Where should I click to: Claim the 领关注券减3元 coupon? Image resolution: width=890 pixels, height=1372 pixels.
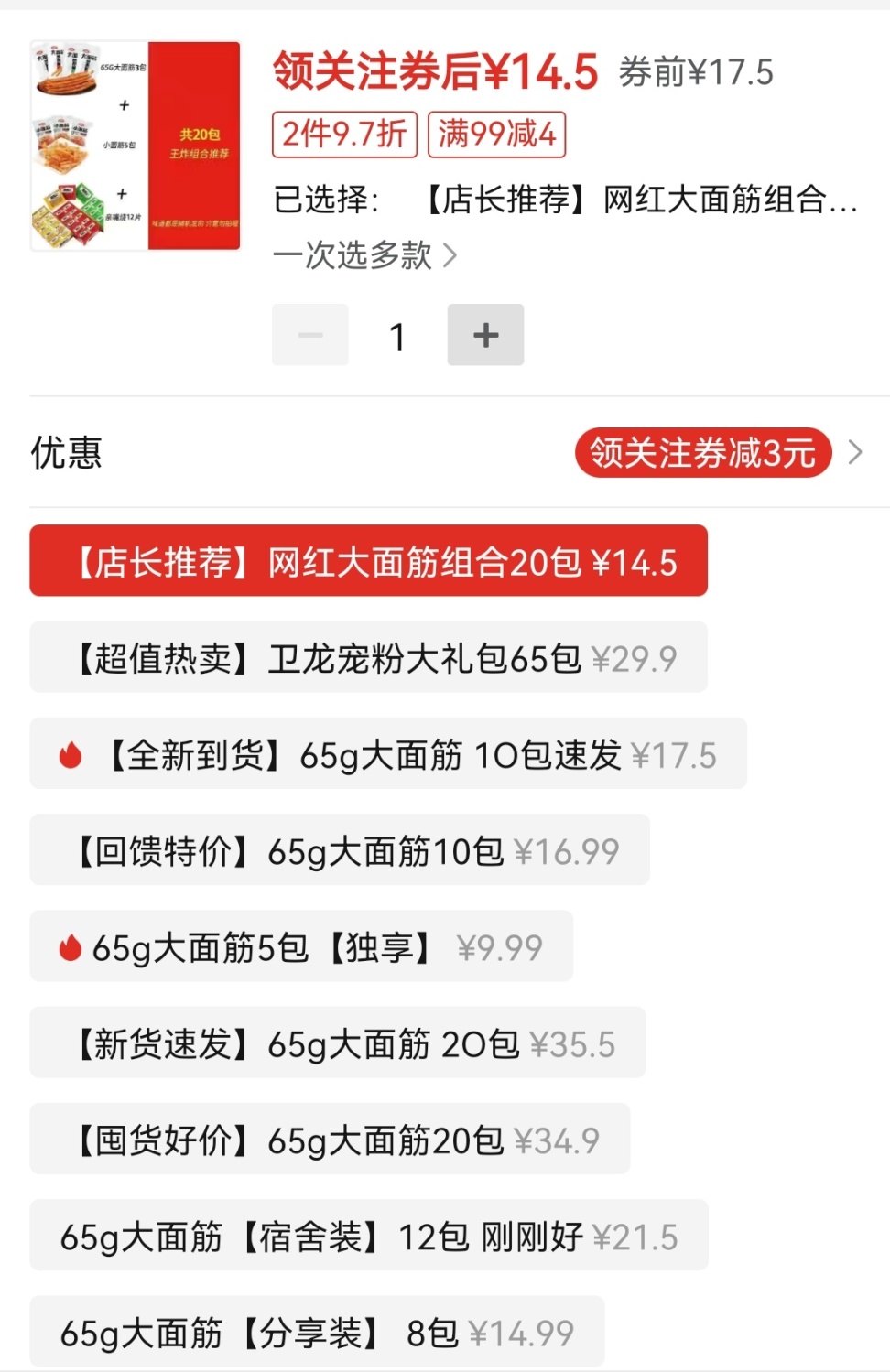tap(703, 452)
